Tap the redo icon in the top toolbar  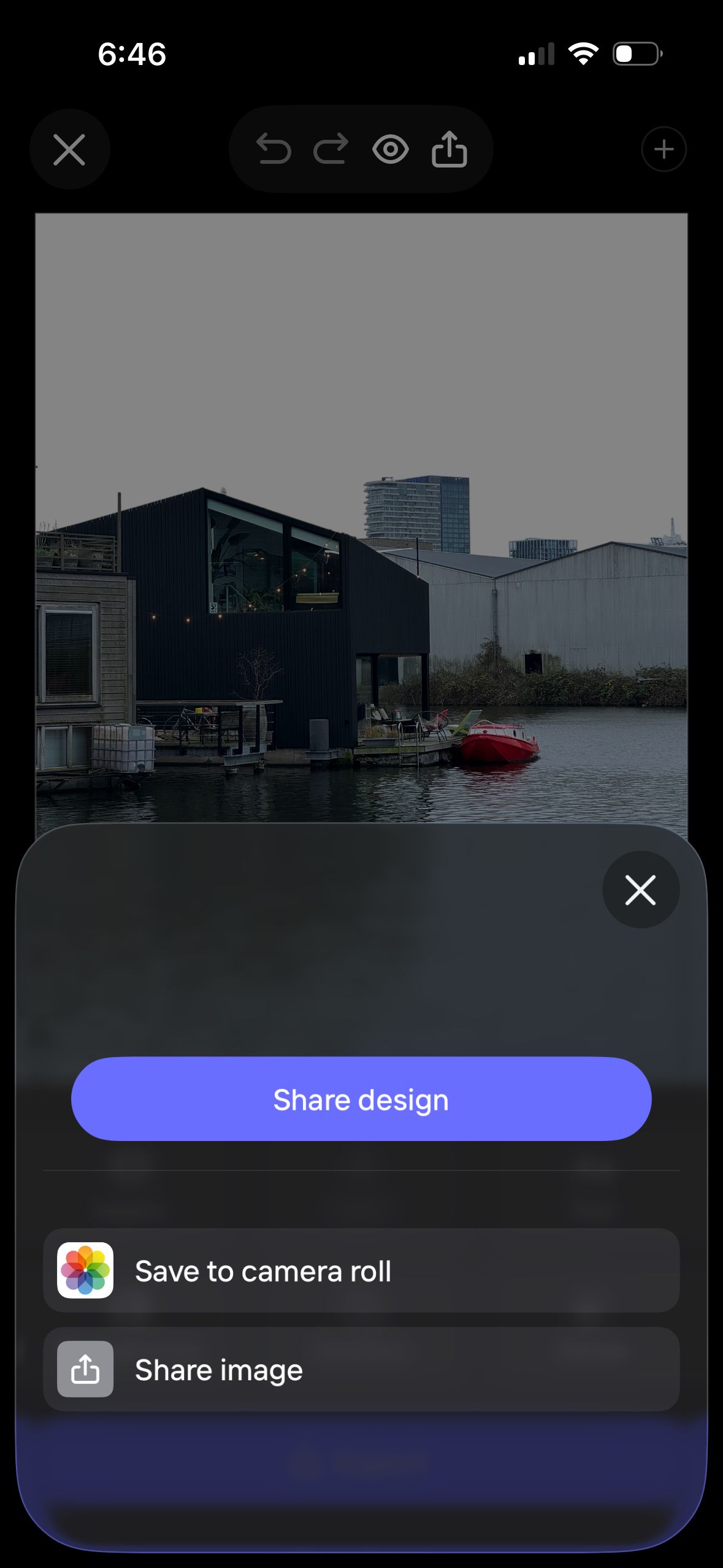point(329,148)
